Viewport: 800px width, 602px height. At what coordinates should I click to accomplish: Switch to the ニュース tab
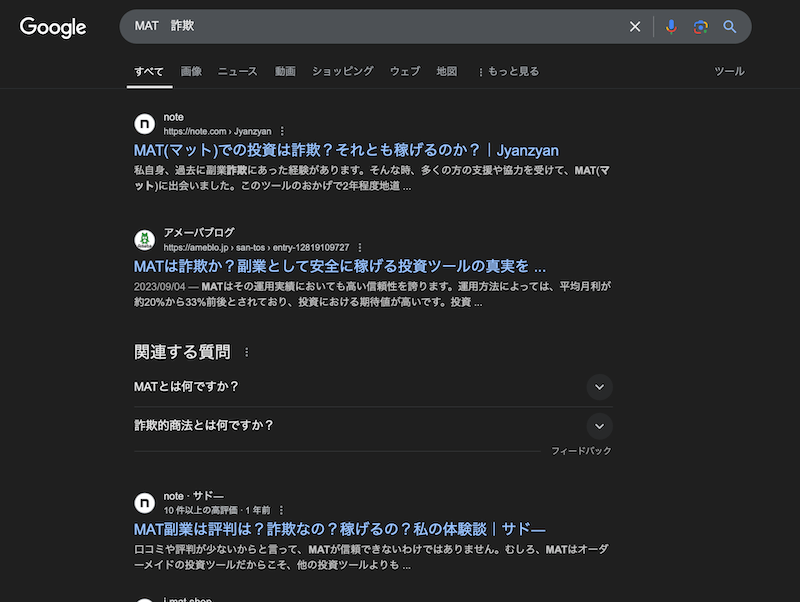tap(237, 71)
